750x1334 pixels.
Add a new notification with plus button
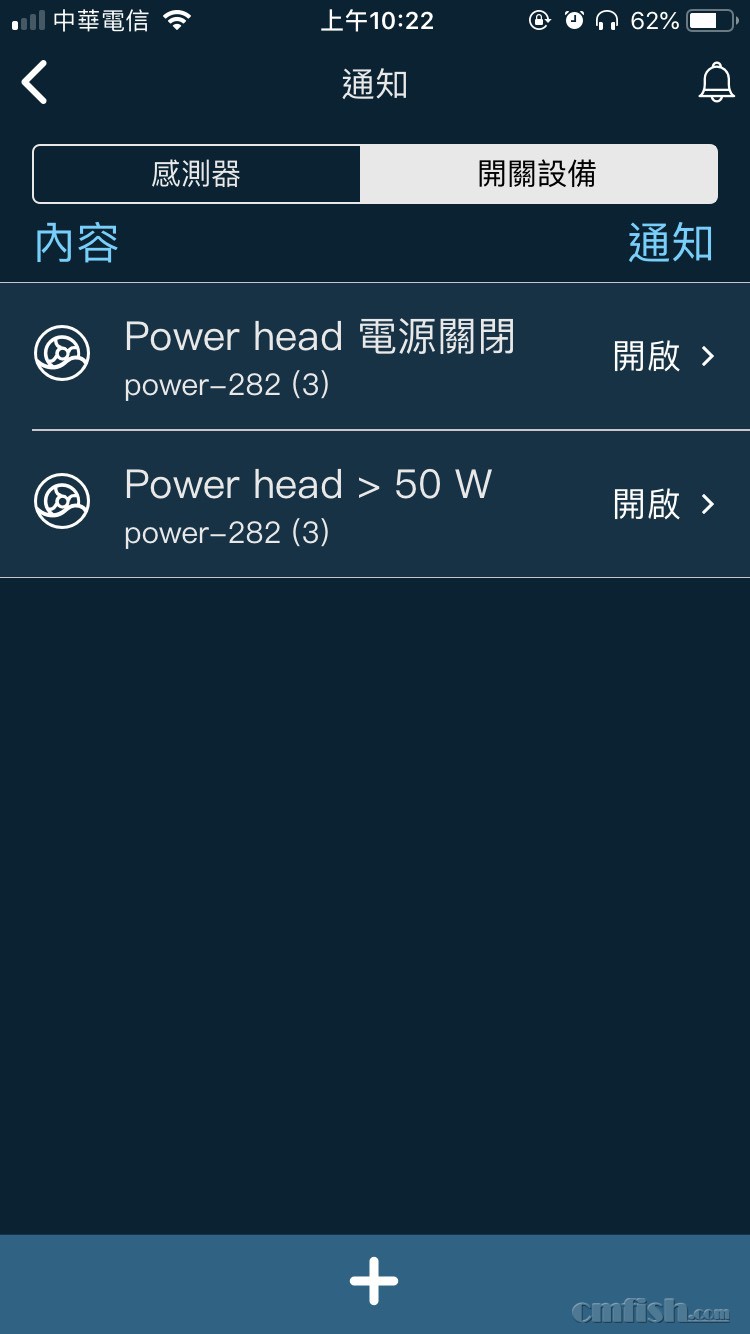[374, 1281]
